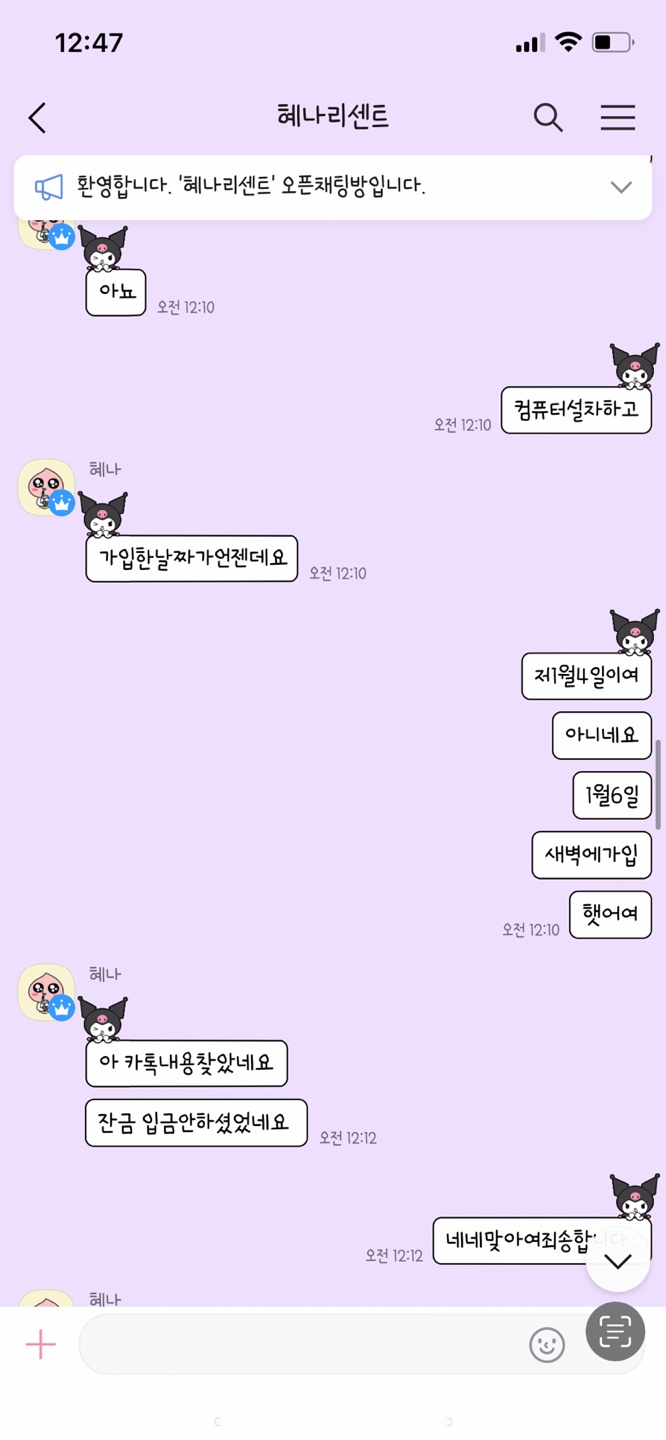
Task: View 혜나's profile above 가입한날짜가언젠데요
Action: coord(46,488)
